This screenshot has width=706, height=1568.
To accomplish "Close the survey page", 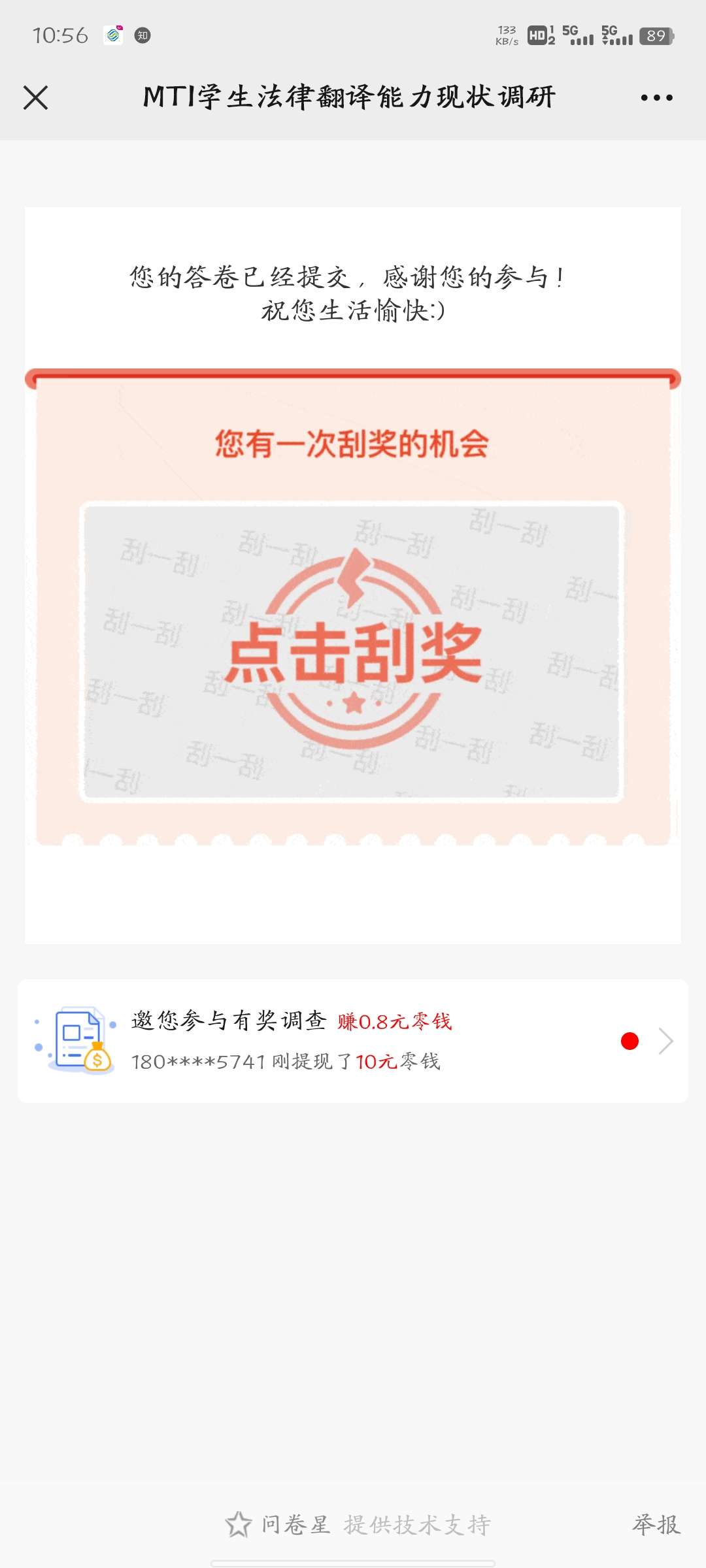I will tap(36, 98).
